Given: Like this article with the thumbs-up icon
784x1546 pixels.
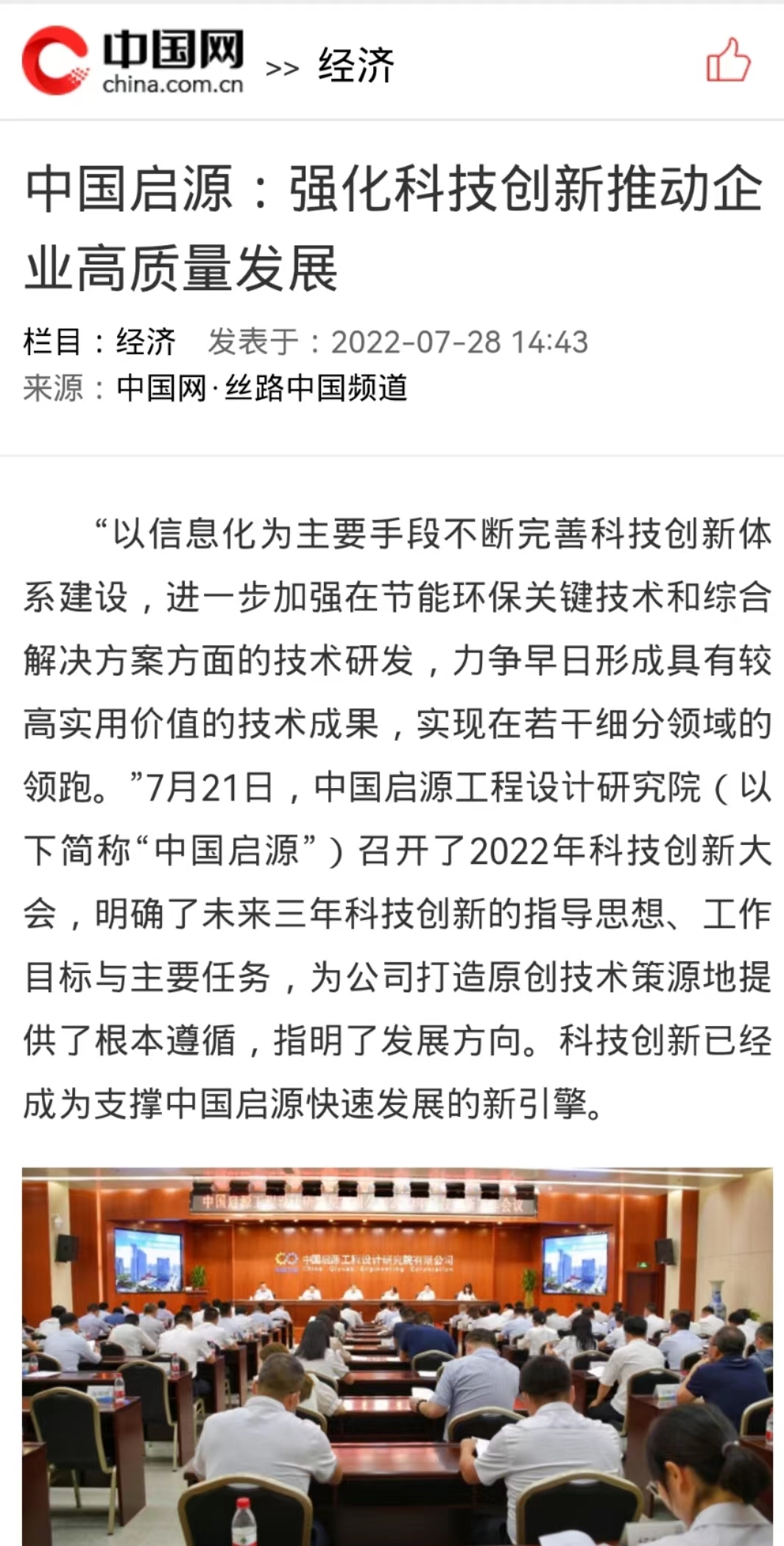Looking at the screenshot, I should tap(728, 60).
